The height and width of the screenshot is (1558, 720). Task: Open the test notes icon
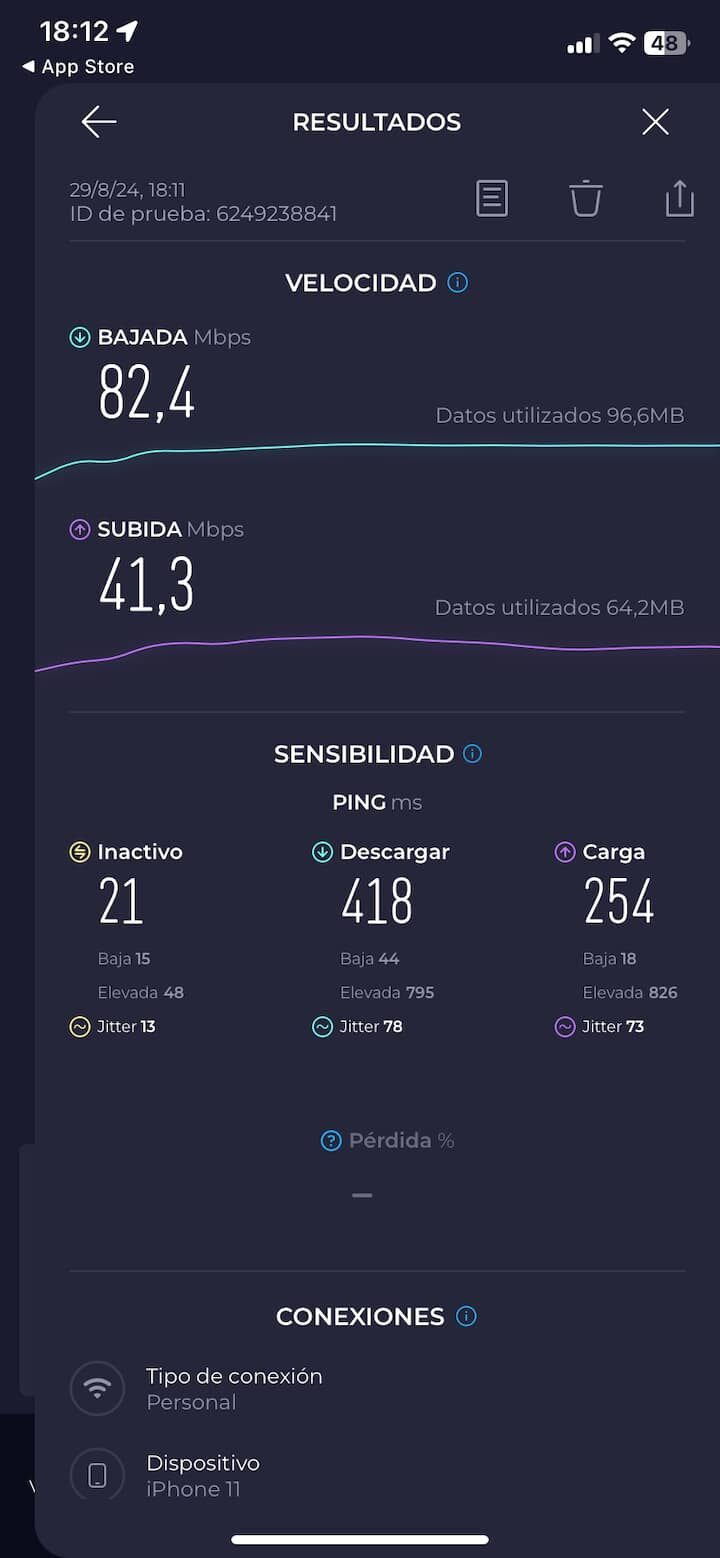pos(491,198)
